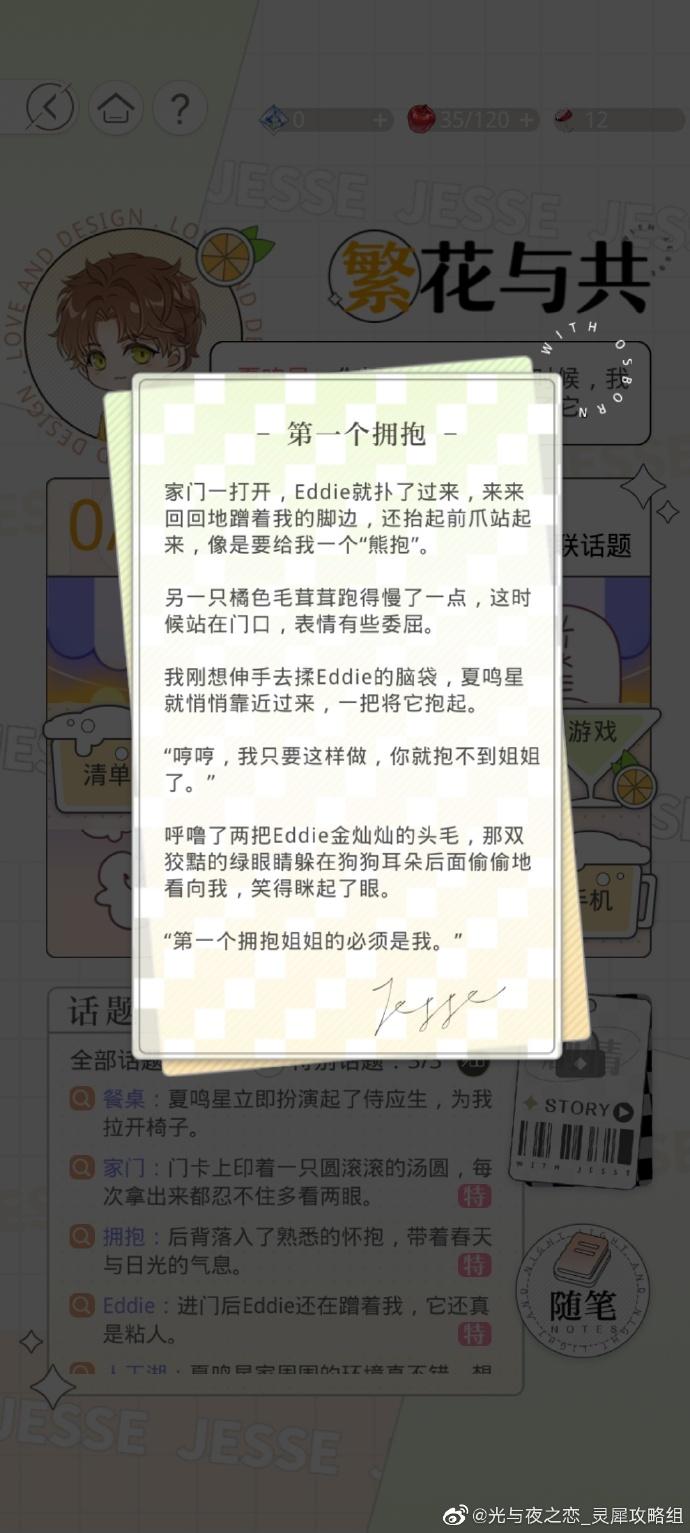Add more apple stamina 35/120

tap(527, 120)
